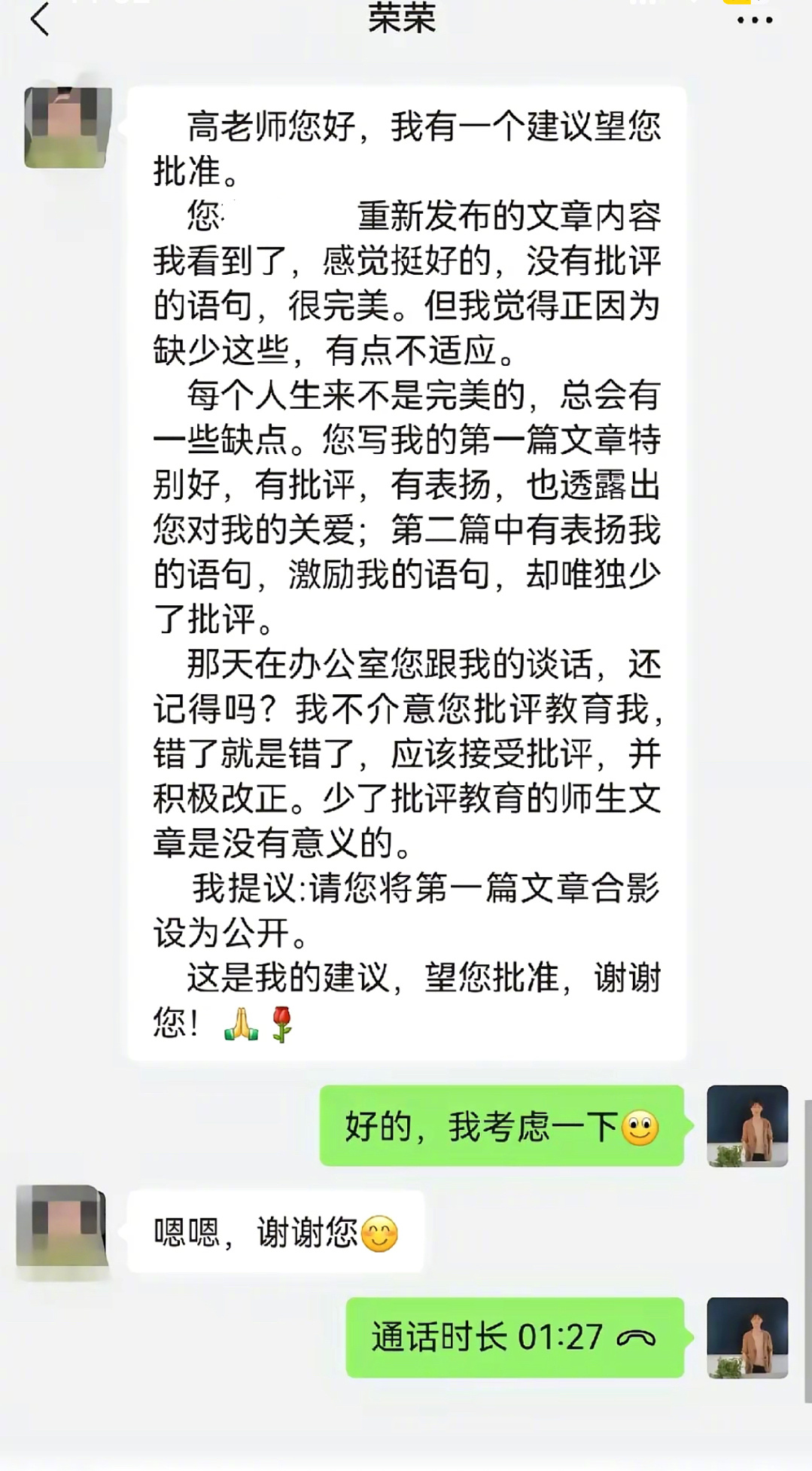Open 荣荣's avatar beside the long message
The height and width of the screenshot is (1471, 812).
[x=68, y=127]
